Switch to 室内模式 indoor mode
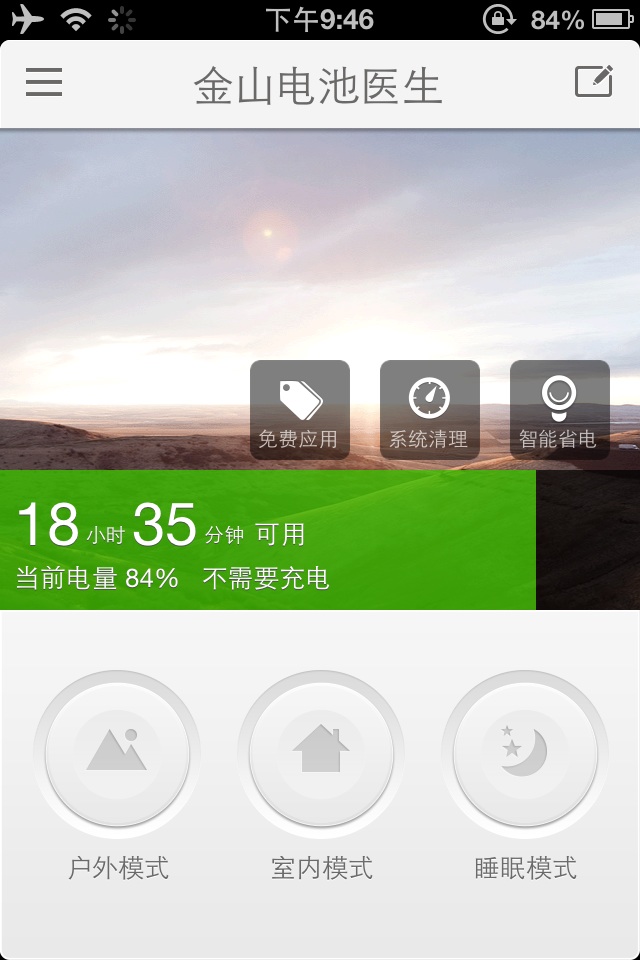The image size is (640, 960). tap(321, 754)
